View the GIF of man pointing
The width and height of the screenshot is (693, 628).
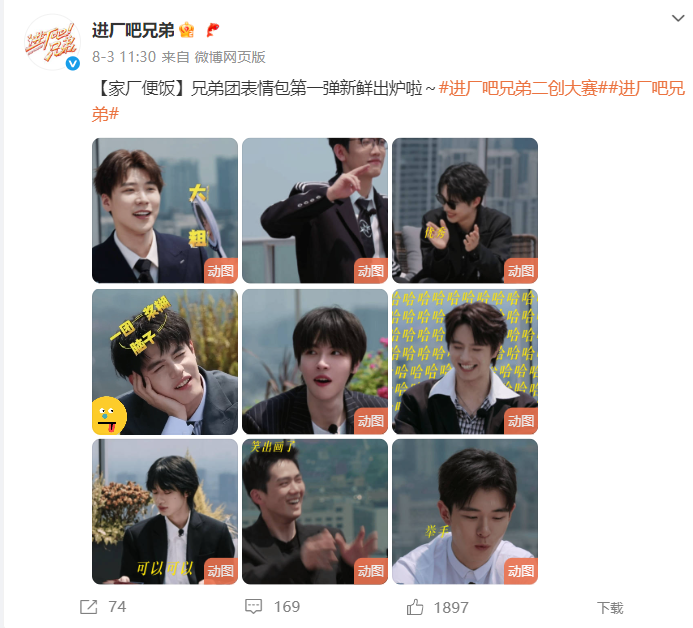[315, 210]
